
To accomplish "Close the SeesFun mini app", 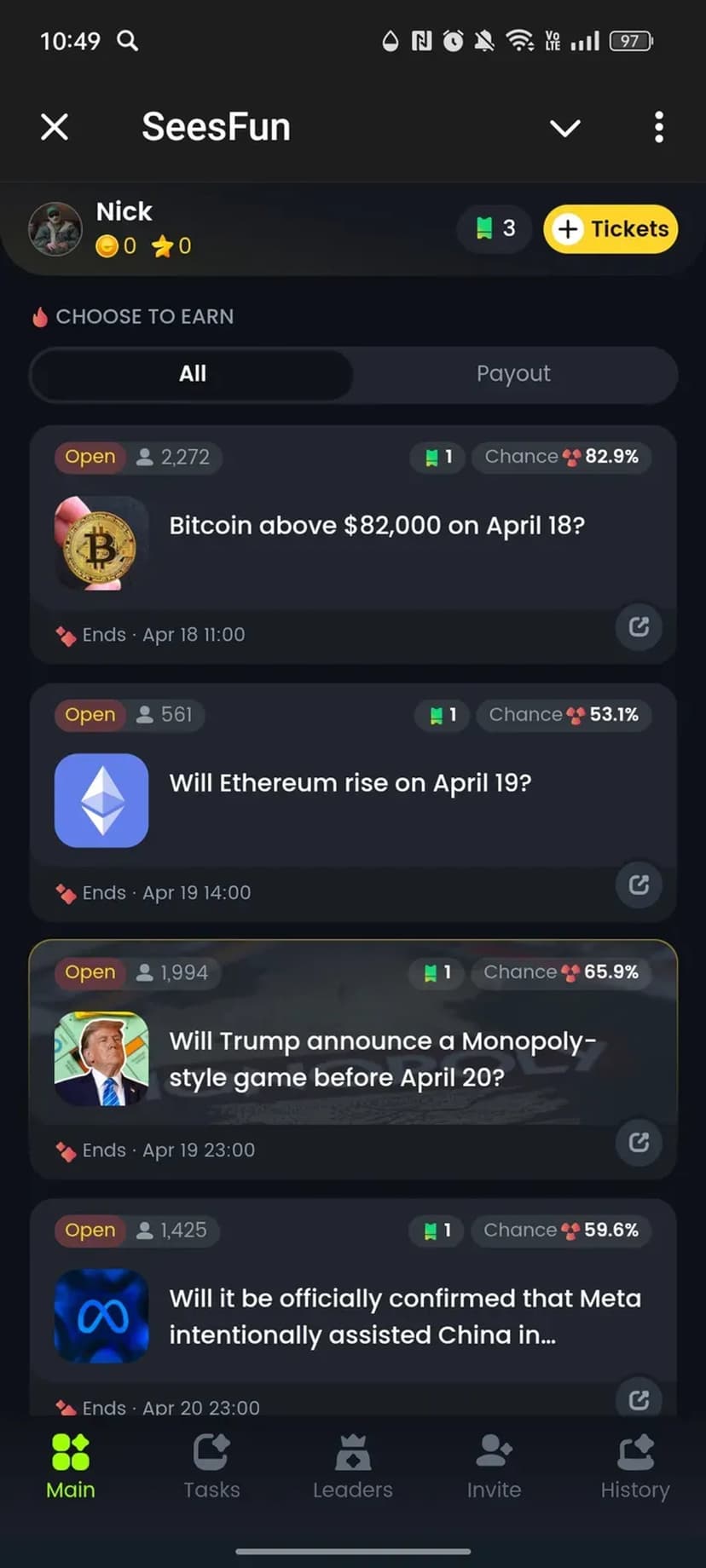I will coord(55,128).
